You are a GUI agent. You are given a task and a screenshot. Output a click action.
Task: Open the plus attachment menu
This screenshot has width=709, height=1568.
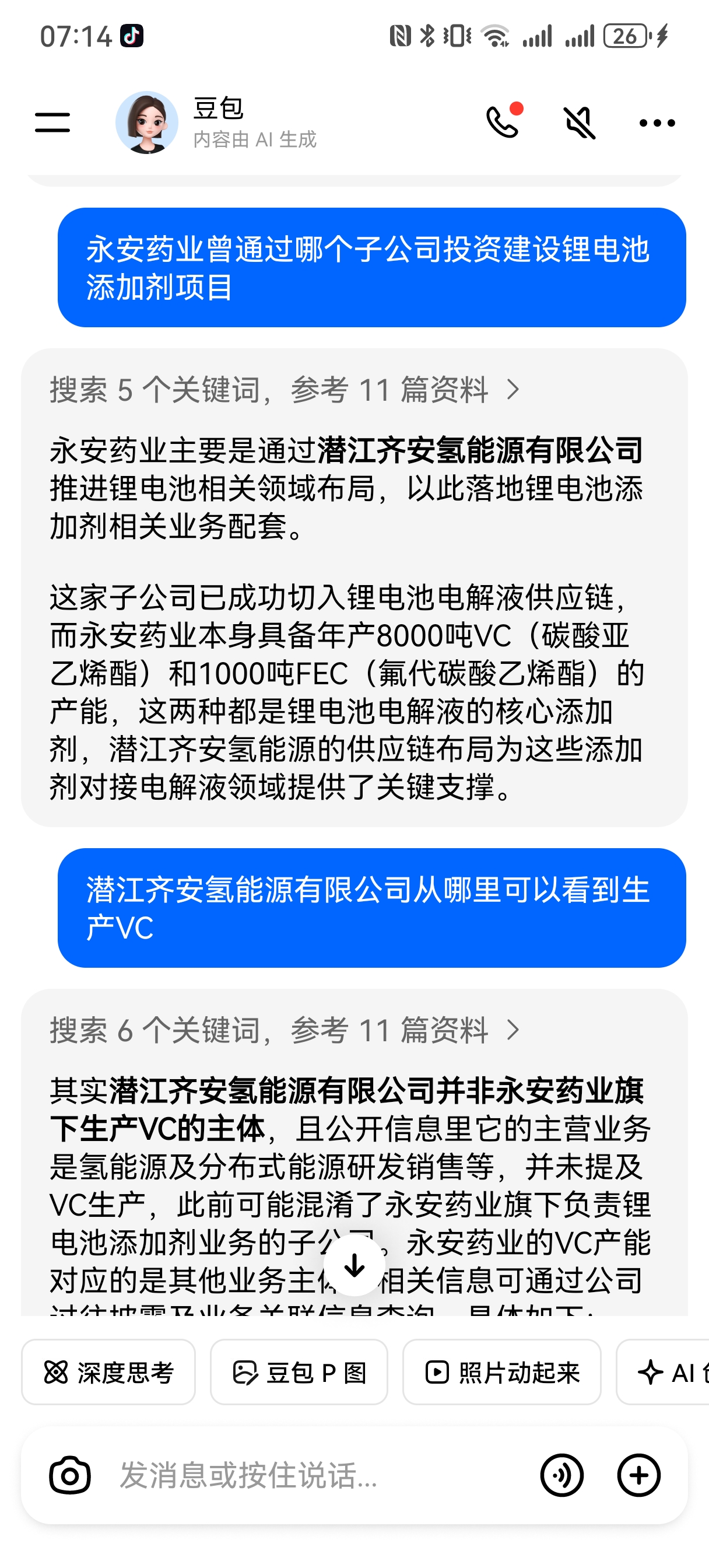[x=638, y=1475]
